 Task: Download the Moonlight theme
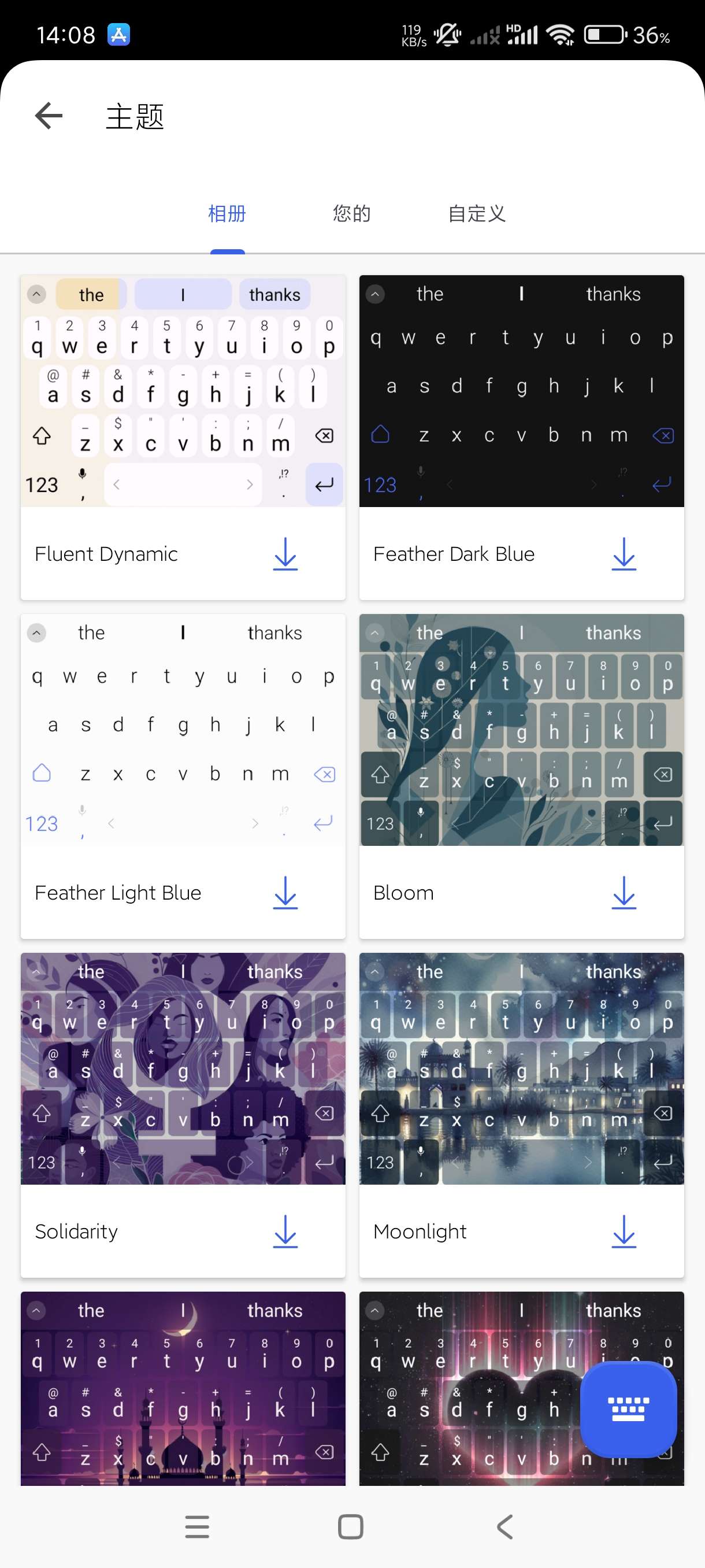(624, 1231)
